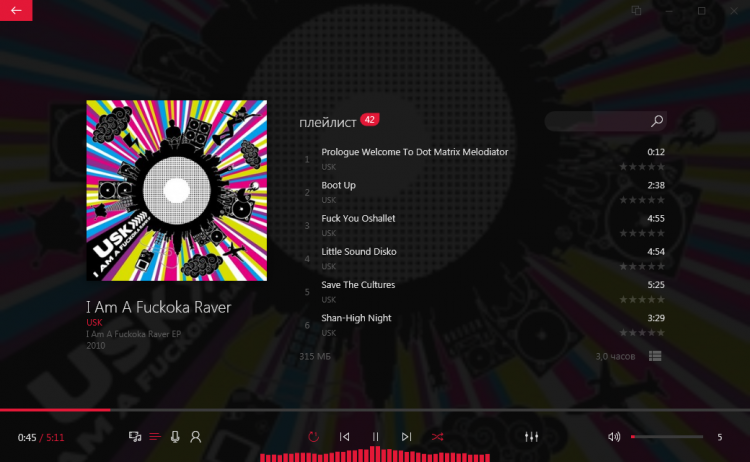Tap the playlist search field
Viewport: 750px width, 462px height.
598,121
